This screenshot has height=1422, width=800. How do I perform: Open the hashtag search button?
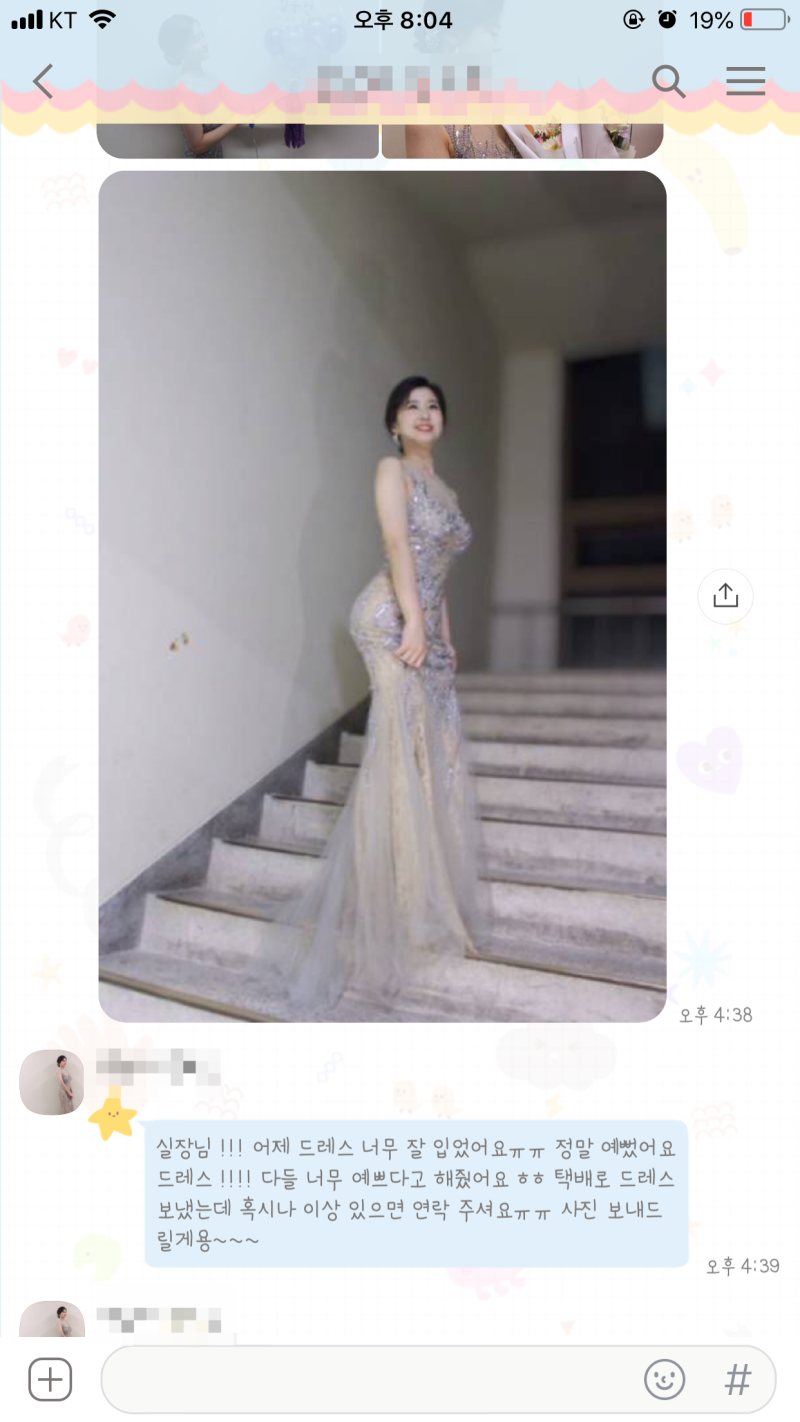[x=737, y=1380]
